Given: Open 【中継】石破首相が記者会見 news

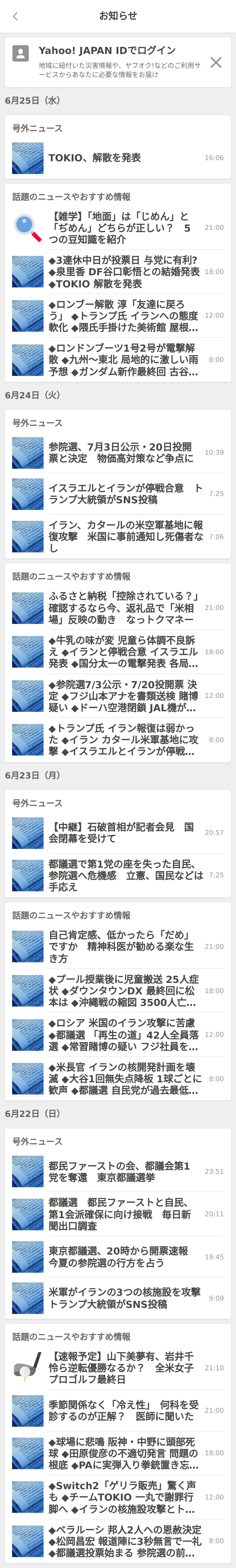Looking at the screenshot, I should [118, 833].
